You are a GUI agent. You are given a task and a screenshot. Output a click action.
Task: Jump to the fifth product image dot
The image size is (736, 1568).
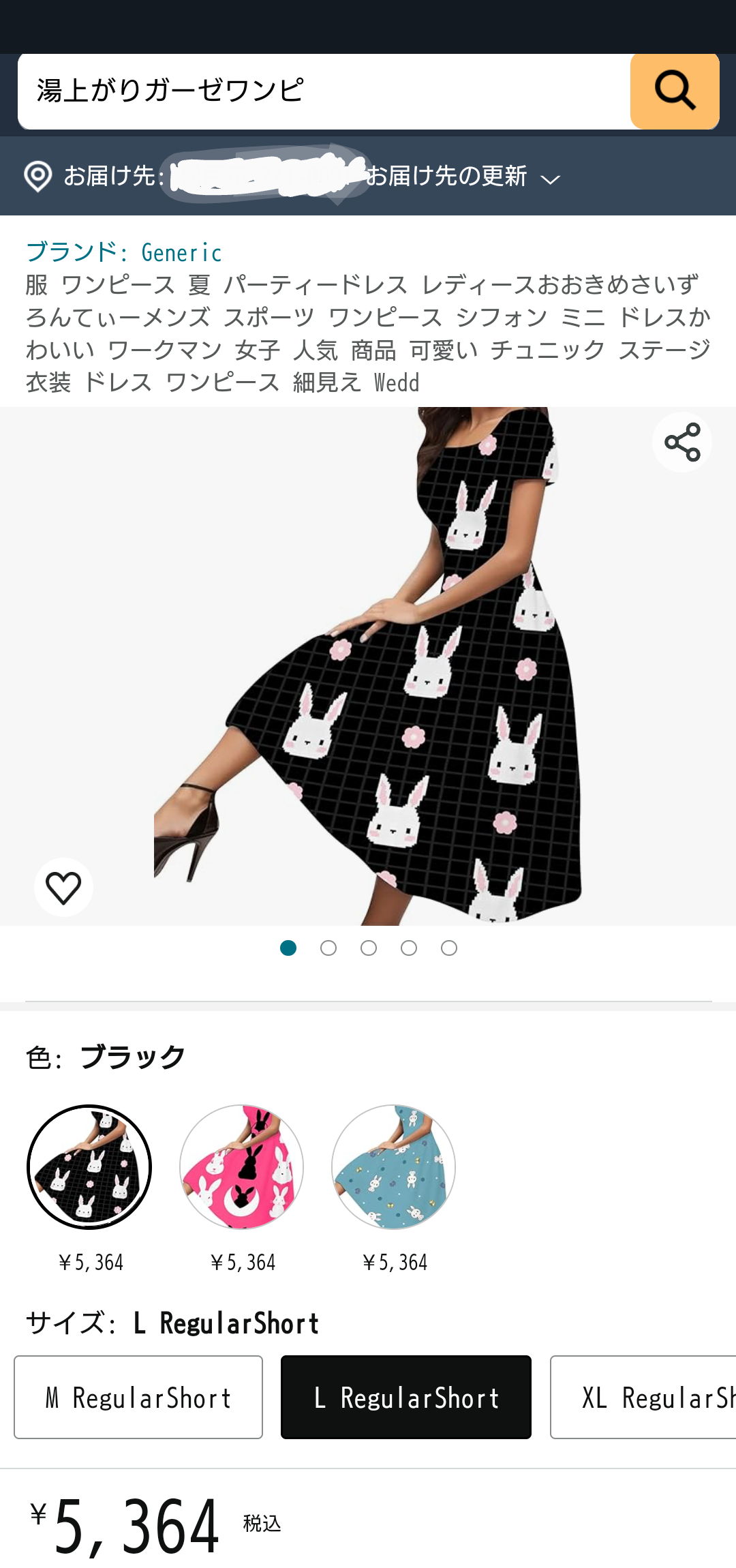(x=449, y=948)
